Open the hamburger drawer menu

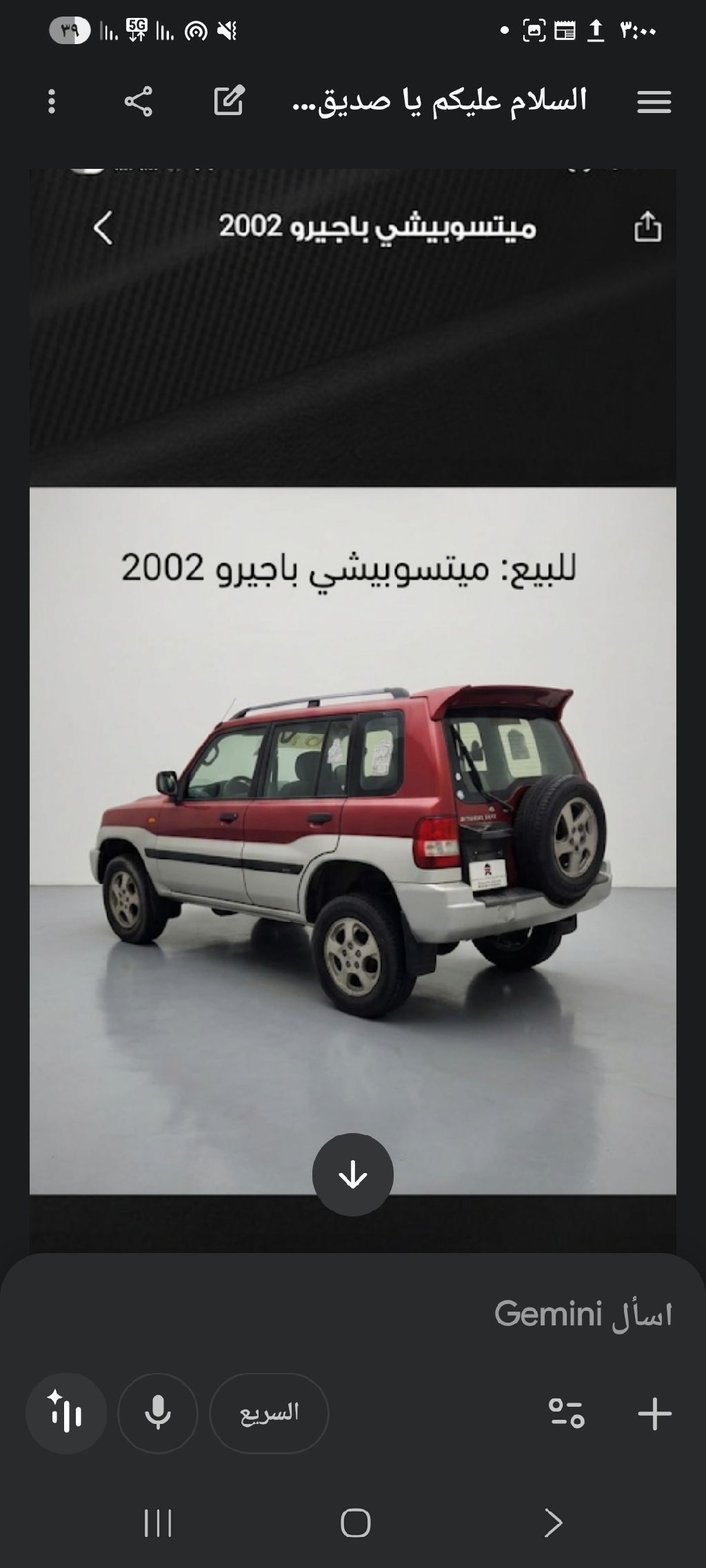[x=654, y=102]
